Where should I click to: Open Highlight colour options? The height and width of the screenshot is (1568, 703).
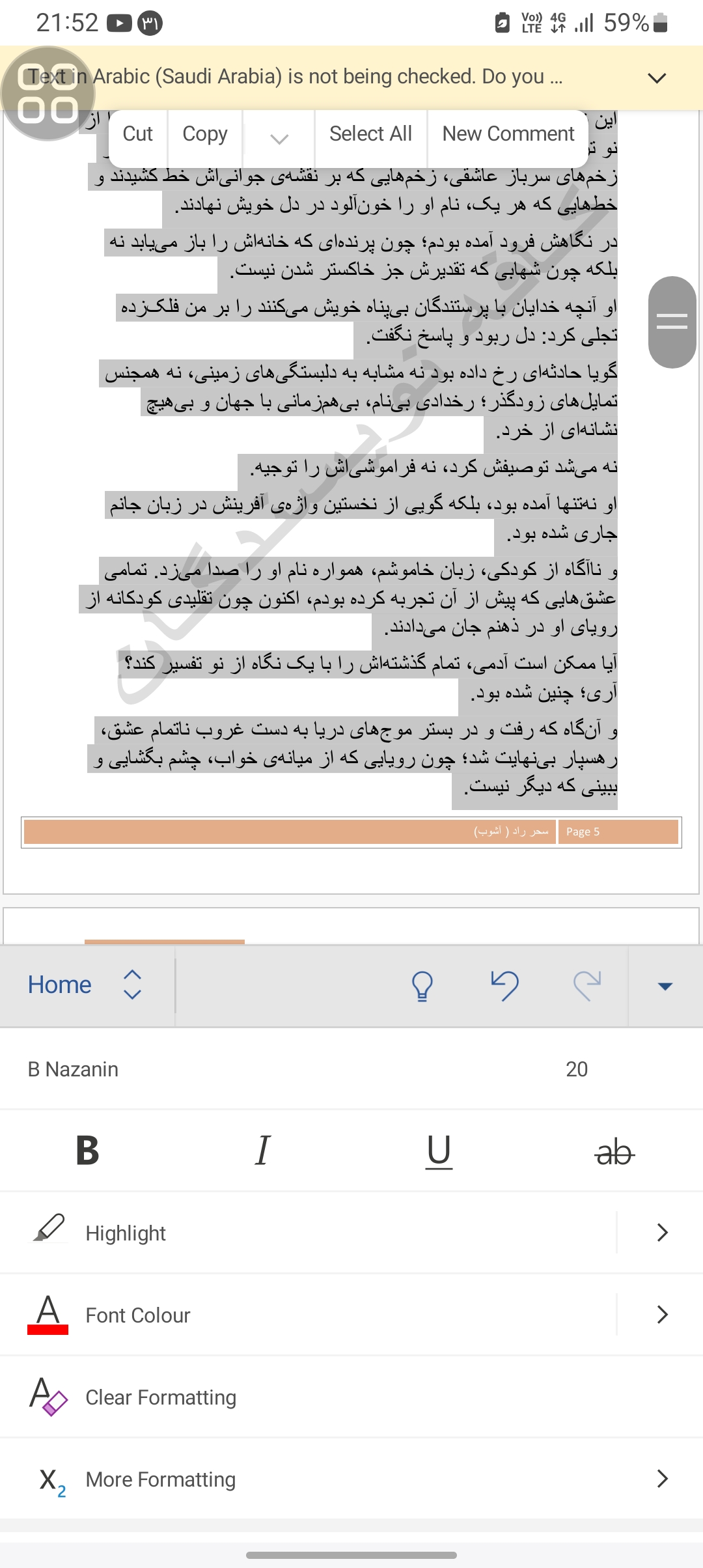point(662,1233)
